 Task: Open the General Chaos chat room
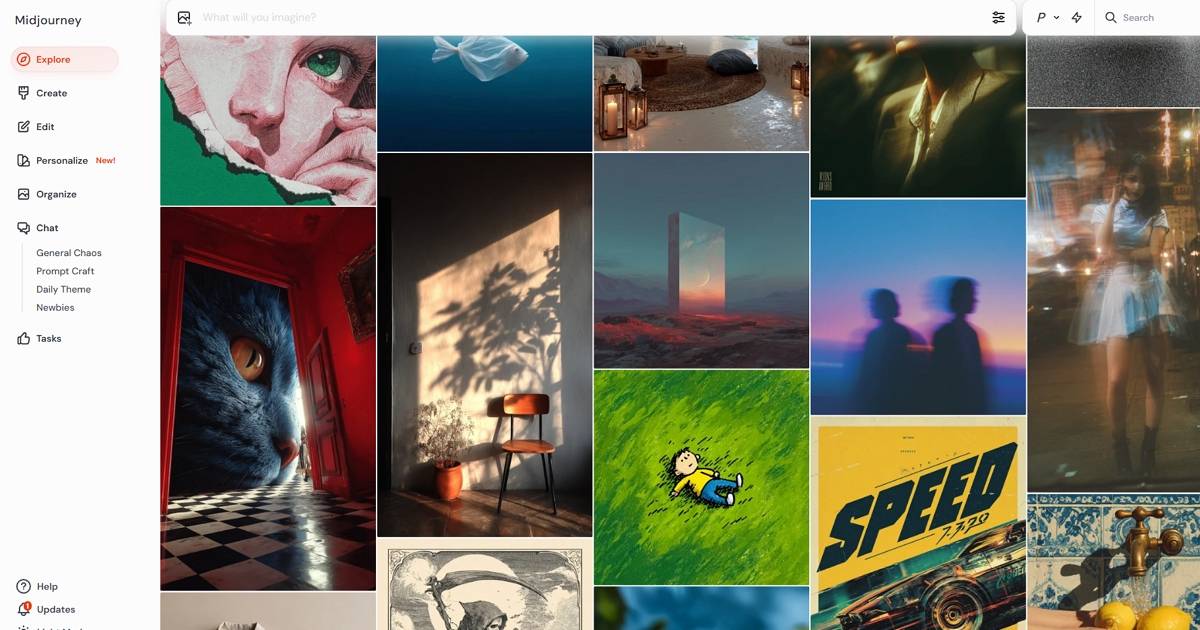[x=69, y=253]
